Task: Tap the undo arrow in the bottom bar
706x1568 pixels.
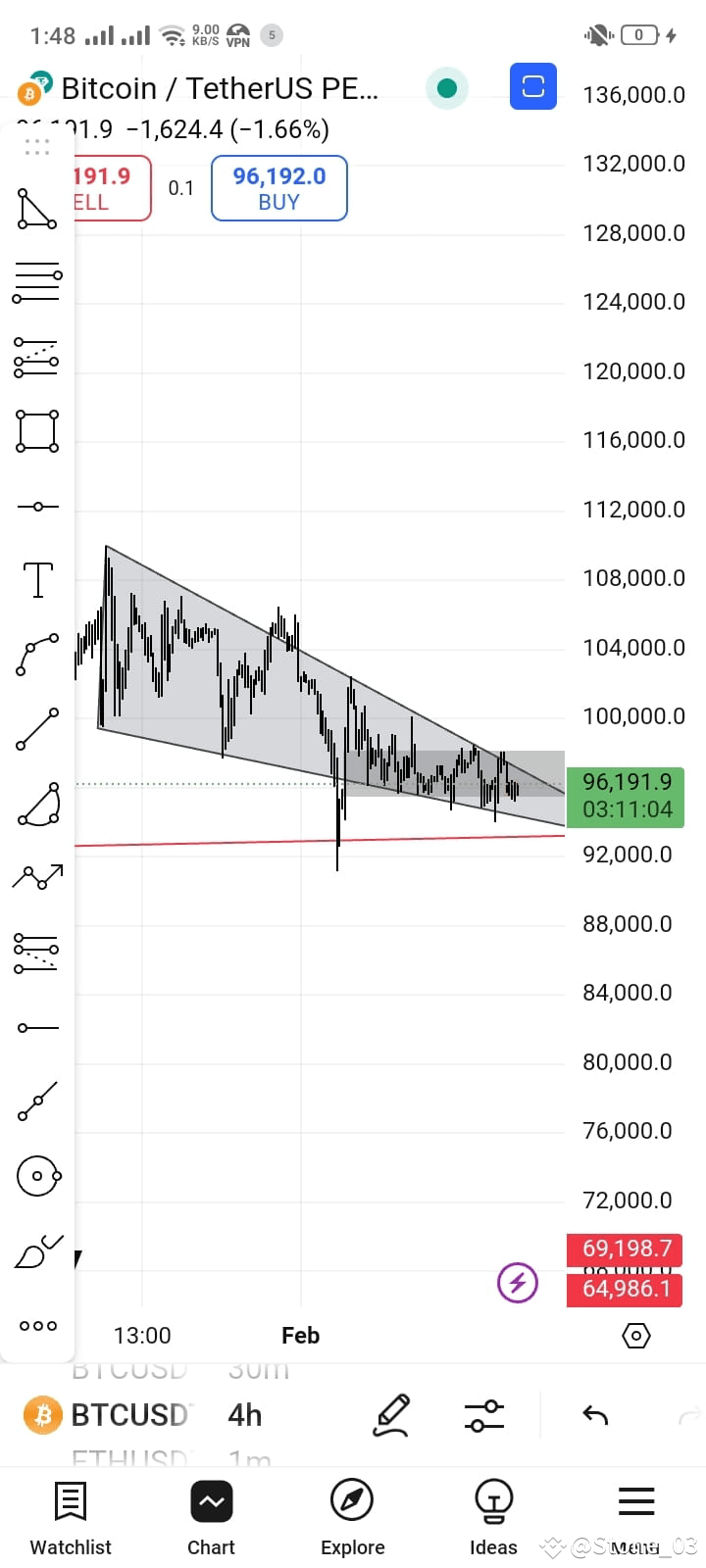Action: (593, 1415)
